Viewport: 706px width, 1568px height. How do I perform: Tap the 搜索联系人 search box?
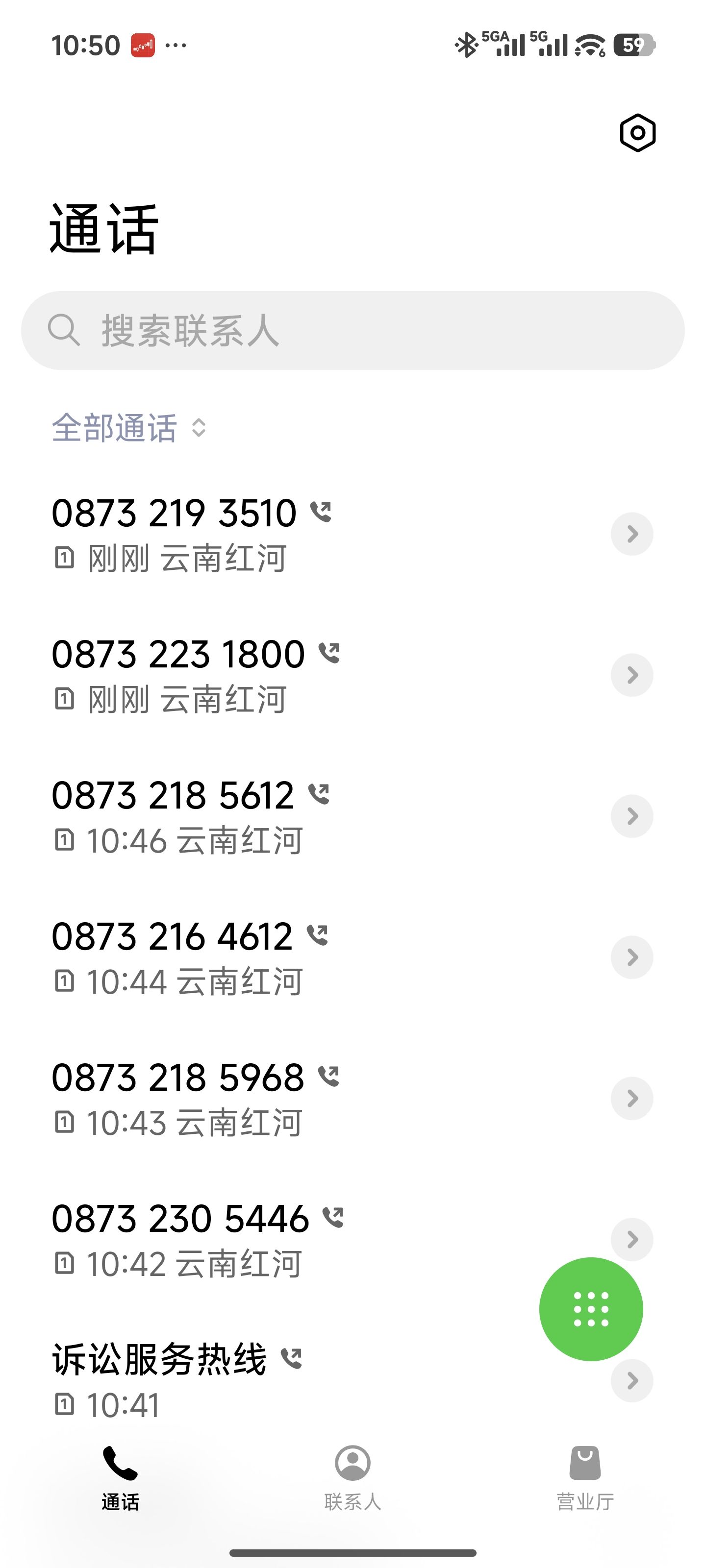click(353, 331)
